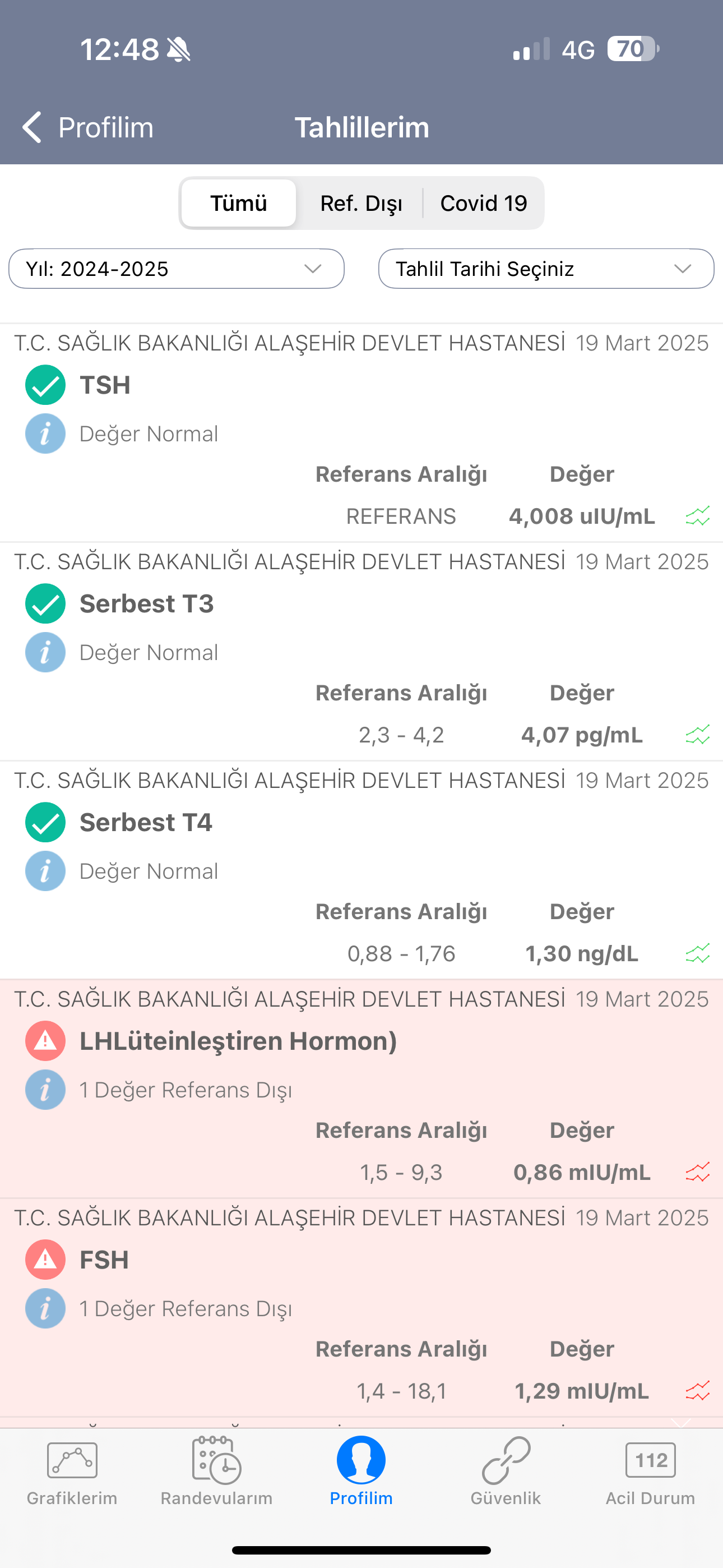
Task: Open the Grafiklerim tab
Action: [72, 1472]
